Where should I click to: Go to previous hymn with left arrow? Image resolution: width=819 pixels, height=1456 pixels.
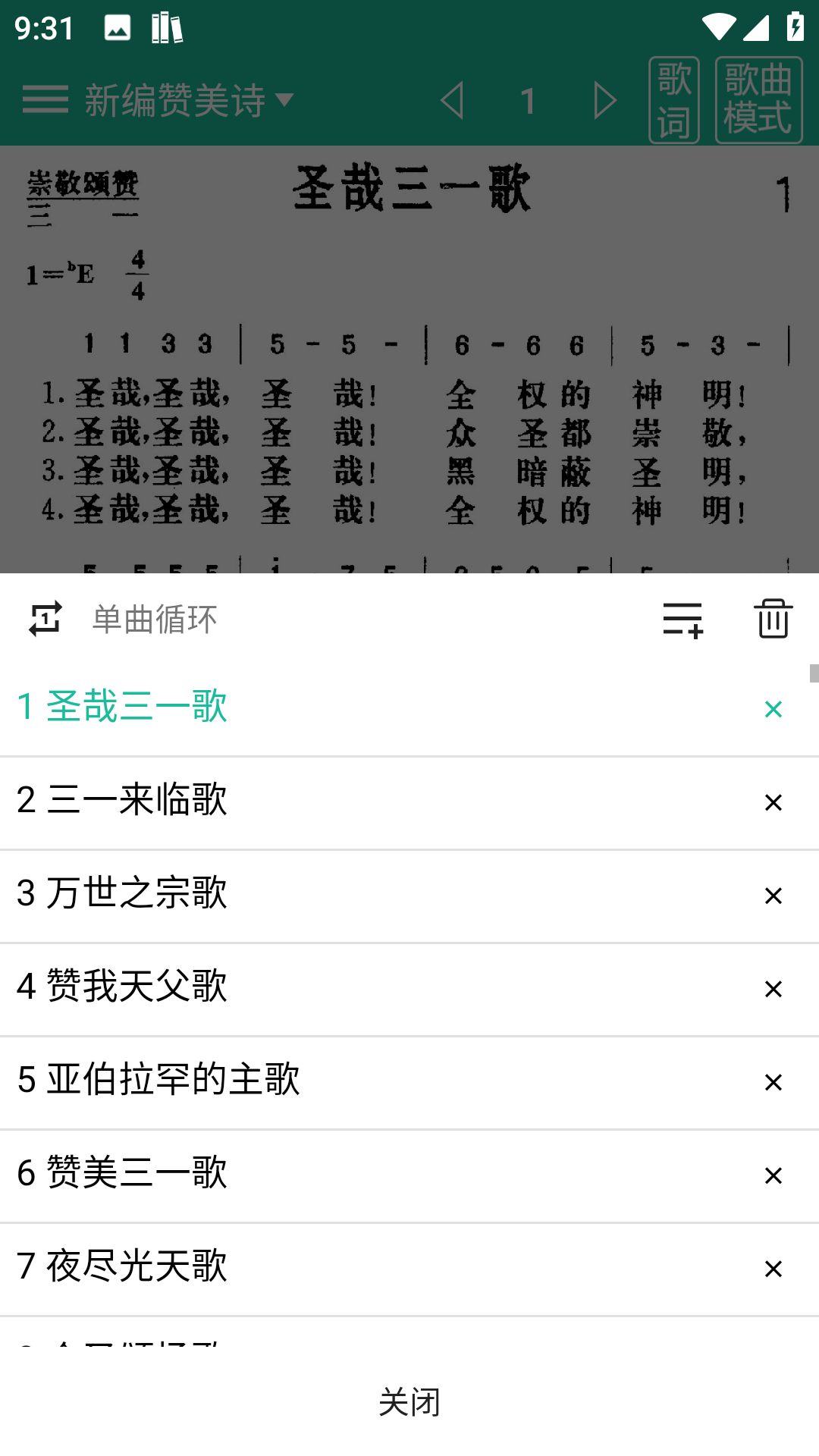click(453, 99)
